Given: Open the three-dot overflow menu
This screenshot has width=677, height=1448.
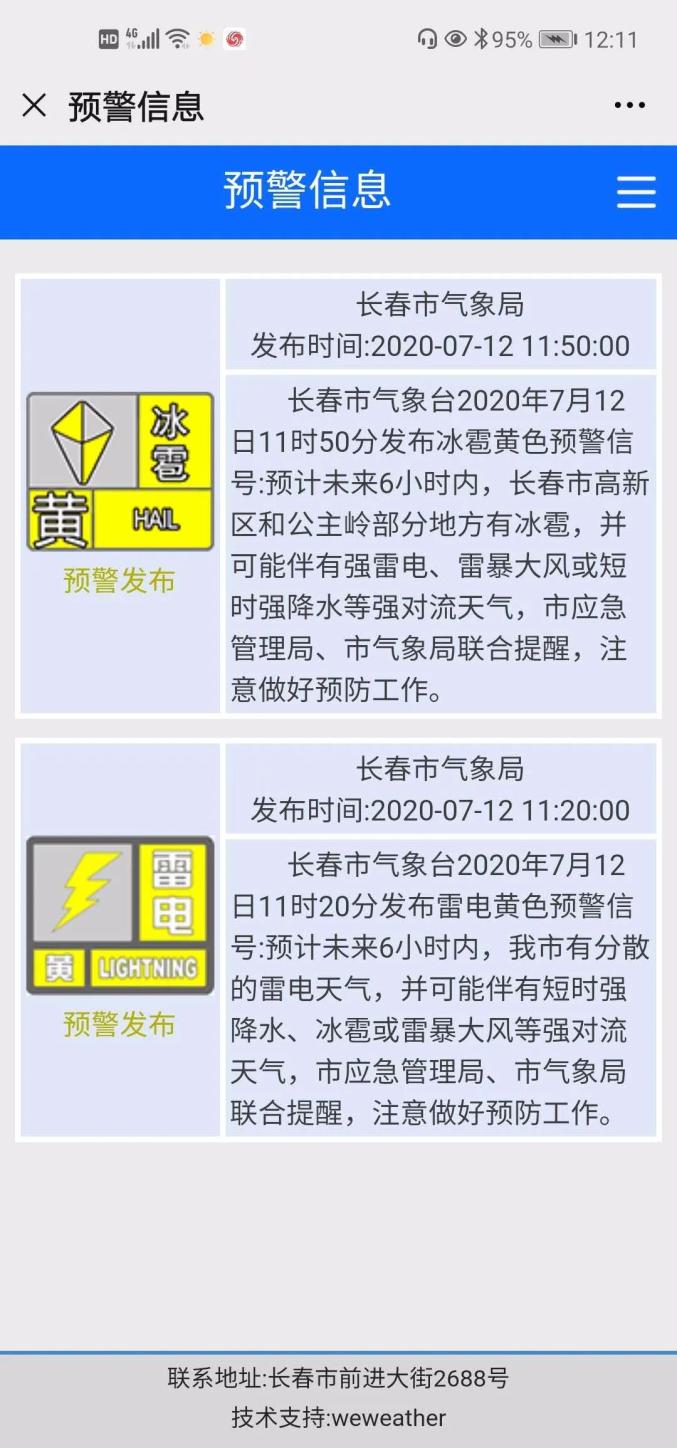Looking at the screenshot, I should (x=629, y=105).
